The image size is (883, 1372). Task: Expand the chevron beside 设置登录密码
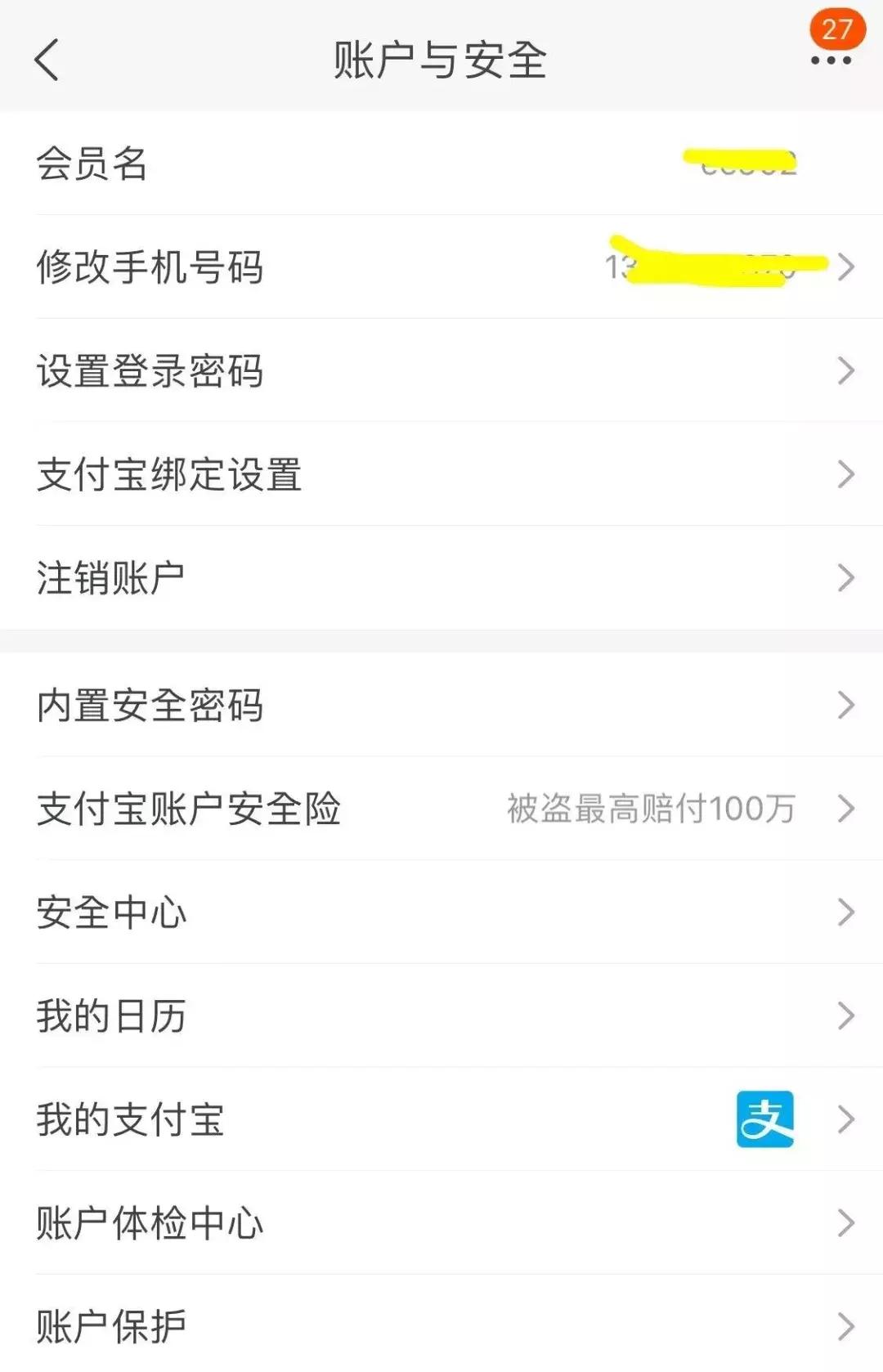click(x=845, y=372)
